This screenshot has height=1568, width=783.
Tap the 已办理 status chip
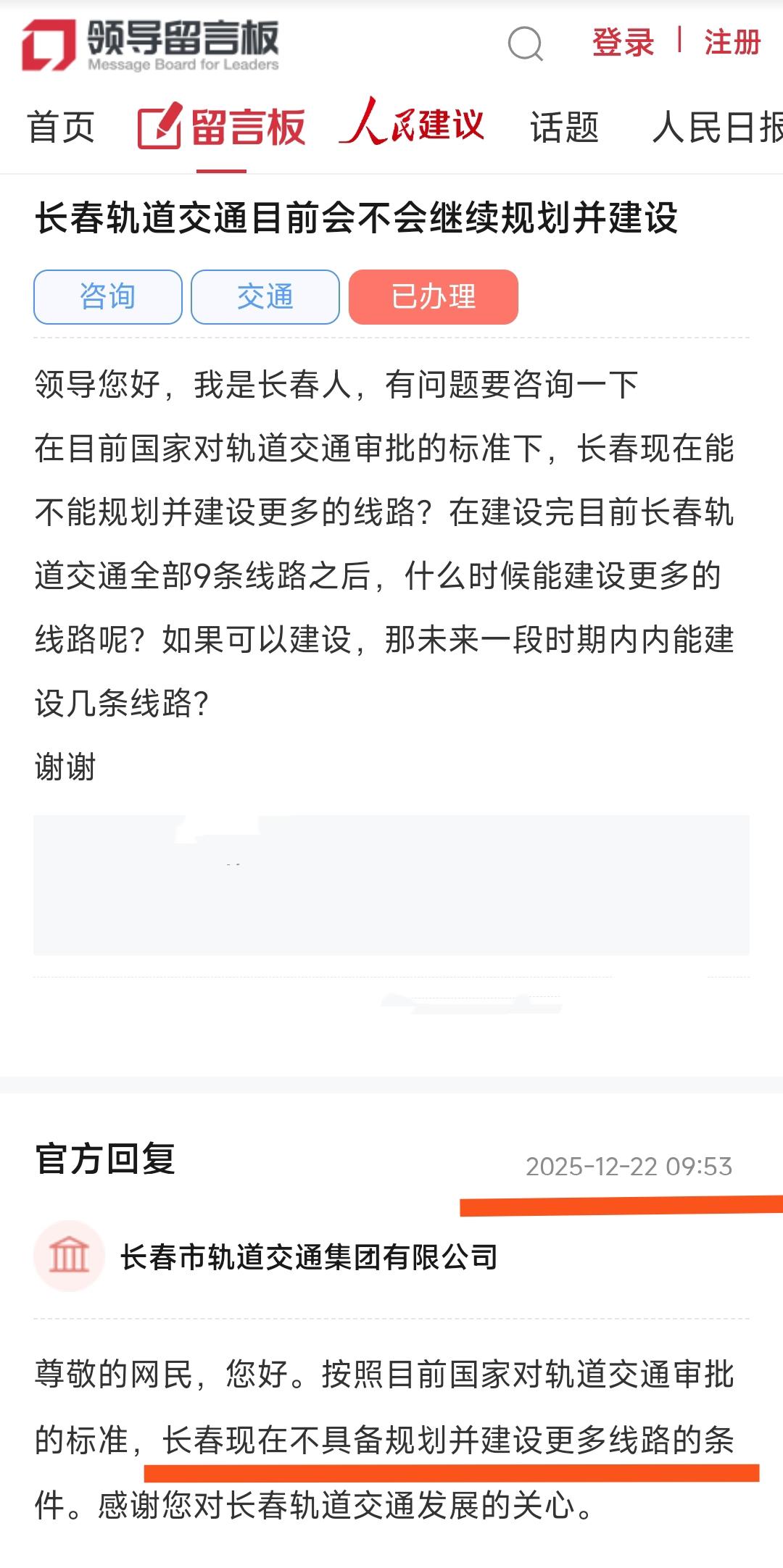[433, 296]
